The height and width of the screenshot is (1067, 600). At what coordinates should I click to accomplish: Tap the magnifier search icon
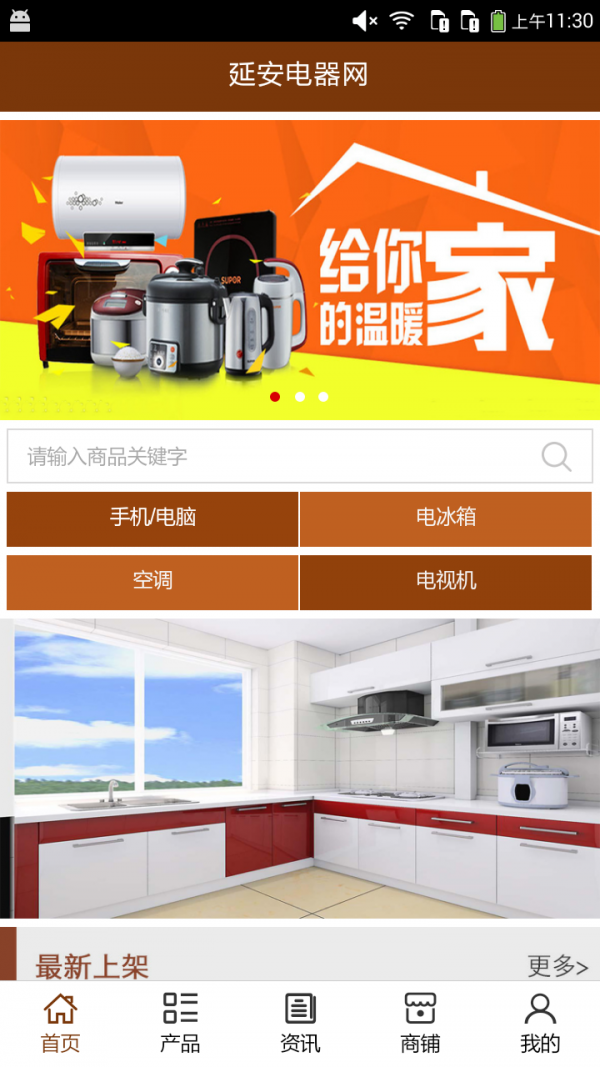[x=556, y=457]
